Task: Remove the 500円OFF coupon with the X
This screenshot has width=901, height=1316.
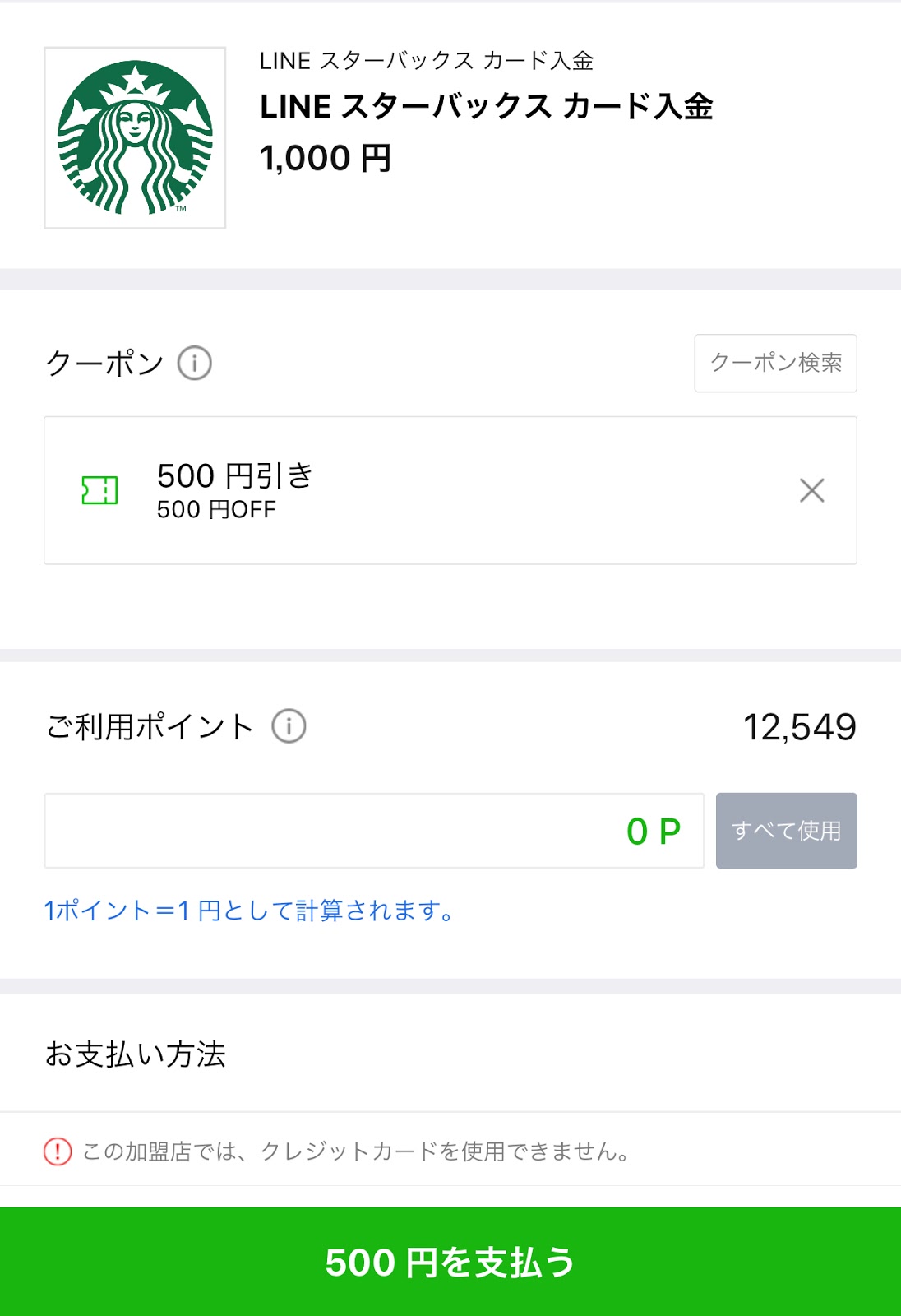Action: pos(813,491)
